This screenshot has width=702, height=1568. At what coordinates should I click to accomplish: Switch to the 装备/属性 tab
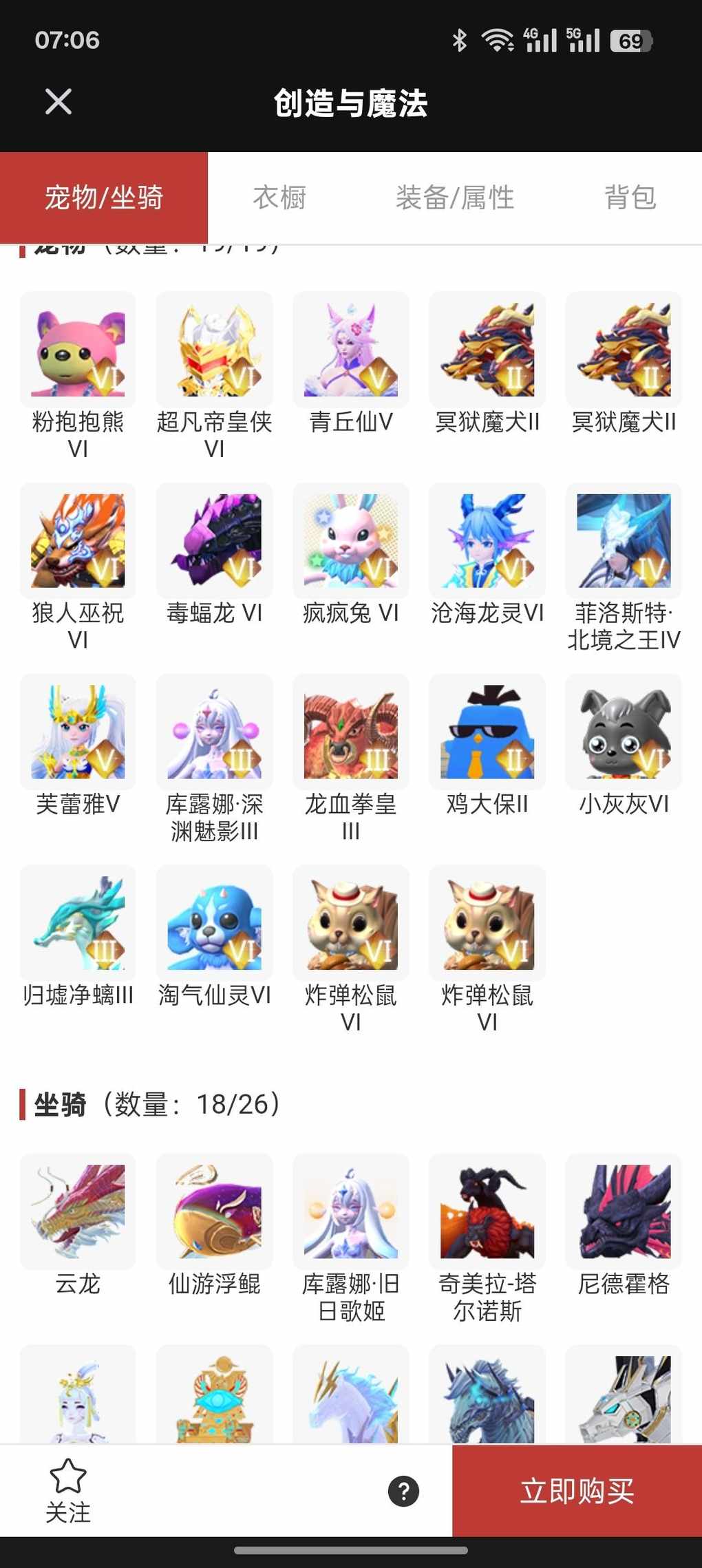[x=455, y=198]
